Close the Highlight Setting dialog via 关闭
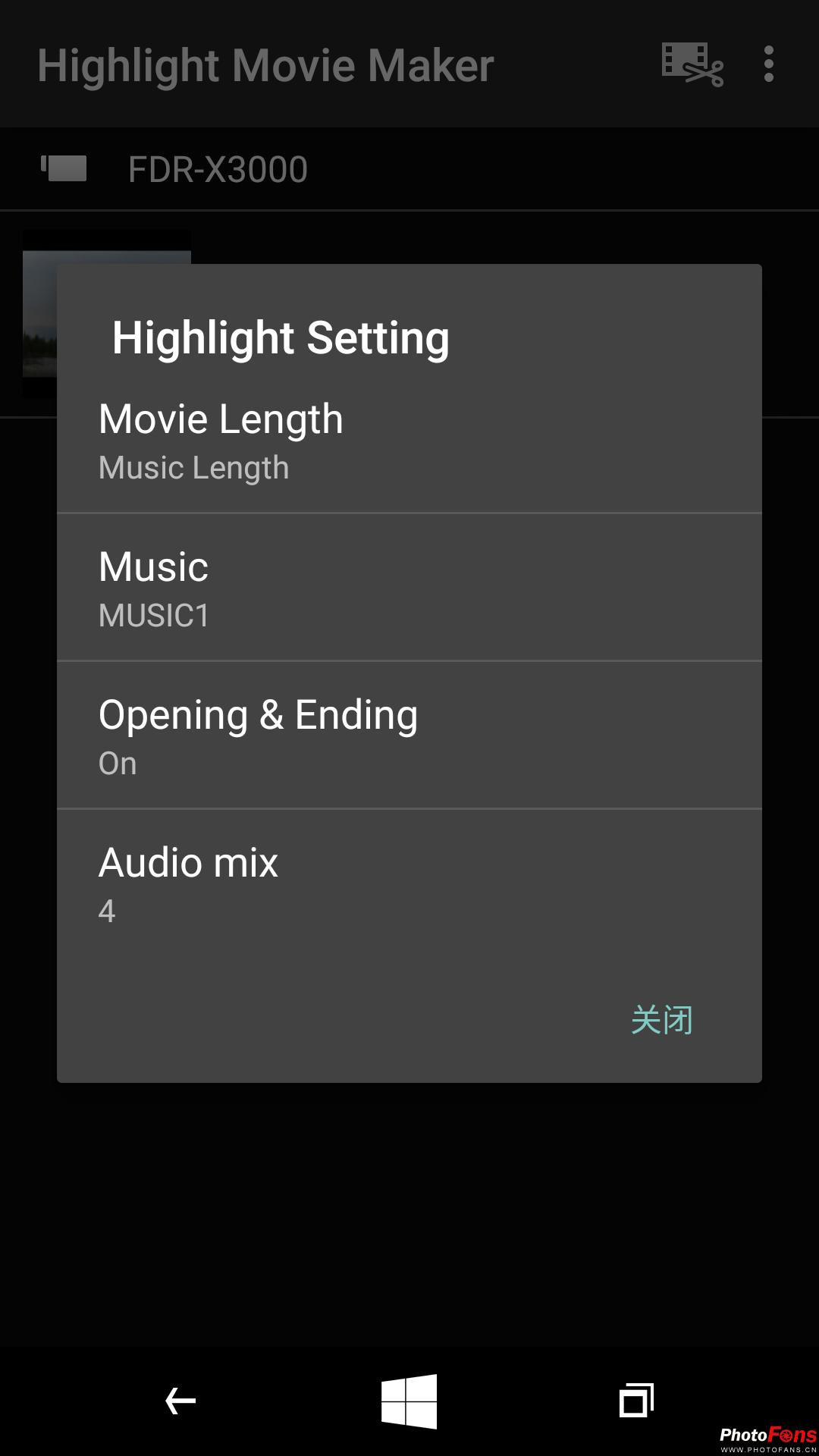The width and height of the screenshot is (819, 1456). pos(661,1020)
